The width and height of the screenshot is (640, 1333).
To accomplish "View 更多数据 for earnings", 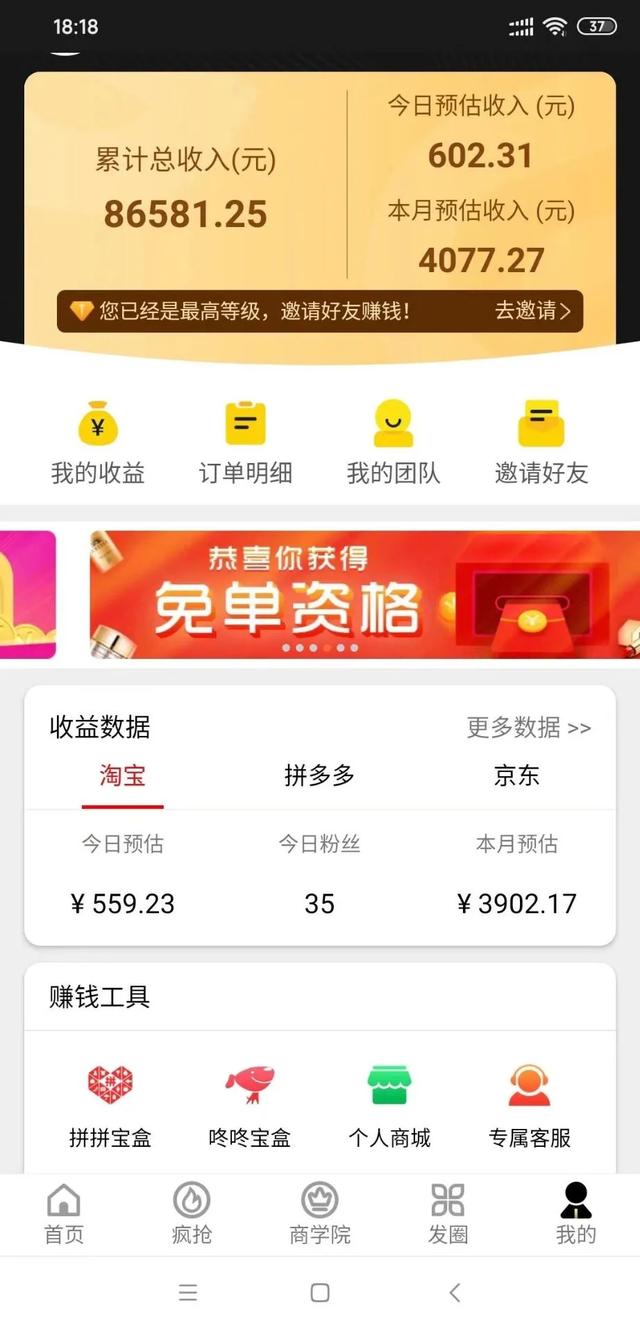I will click(x=528, y=728).
